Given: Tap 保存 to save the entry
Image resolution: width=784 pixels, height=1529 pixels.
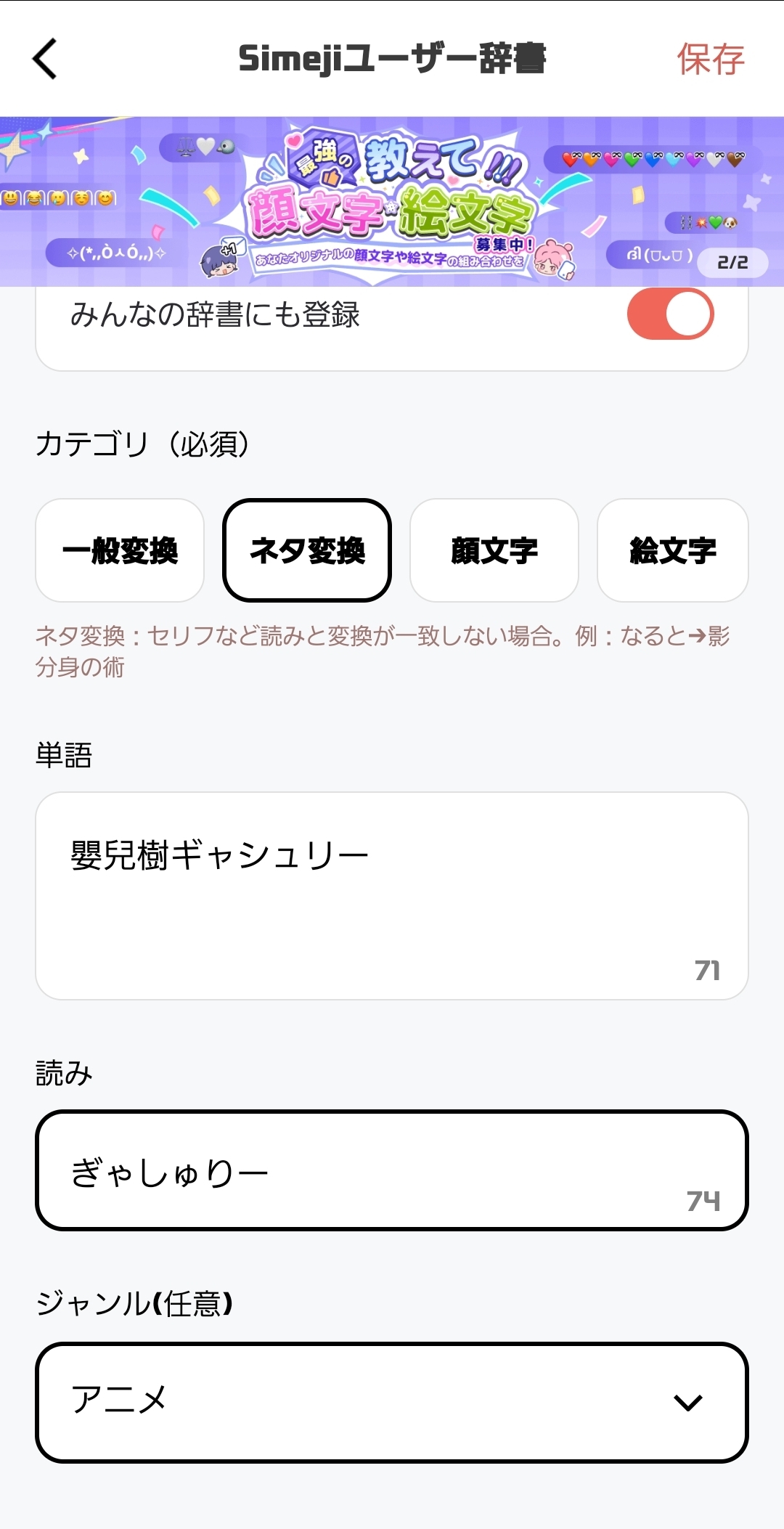Looking at the screenshot, I should pyautogui.click(x=710, y=60).
